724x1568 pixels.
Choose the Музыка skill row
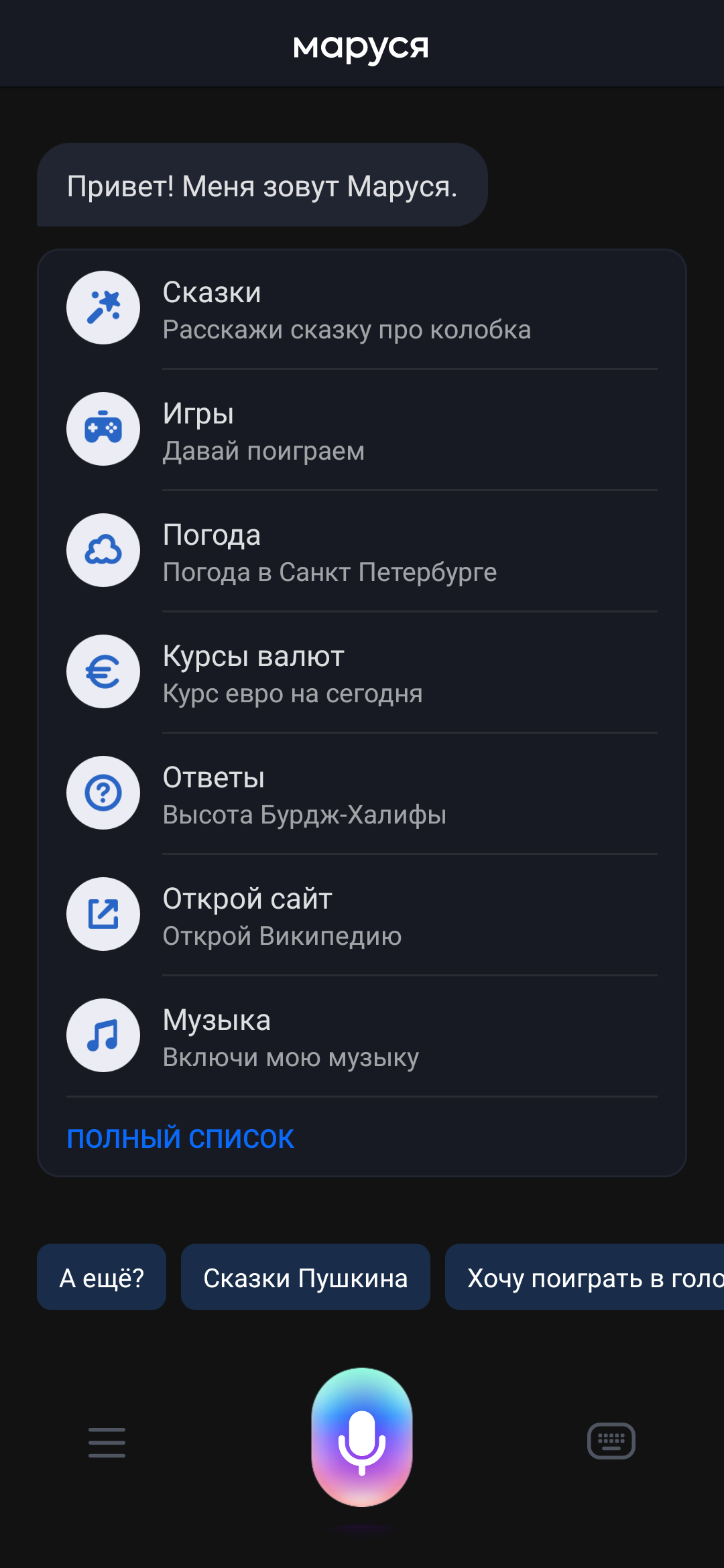click(x=362, y=1037)
